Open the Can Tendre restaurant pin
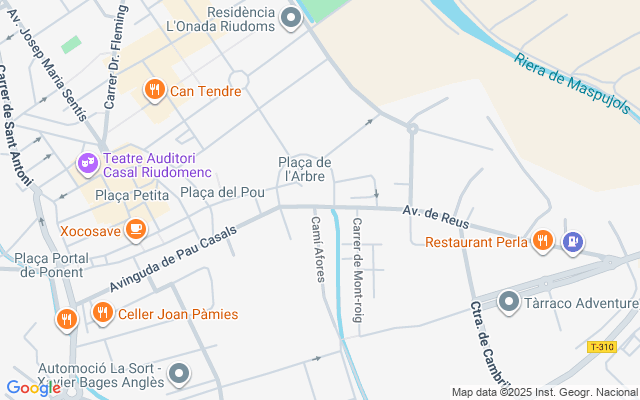This screenshot has height=400, width=640. [154, 90]
